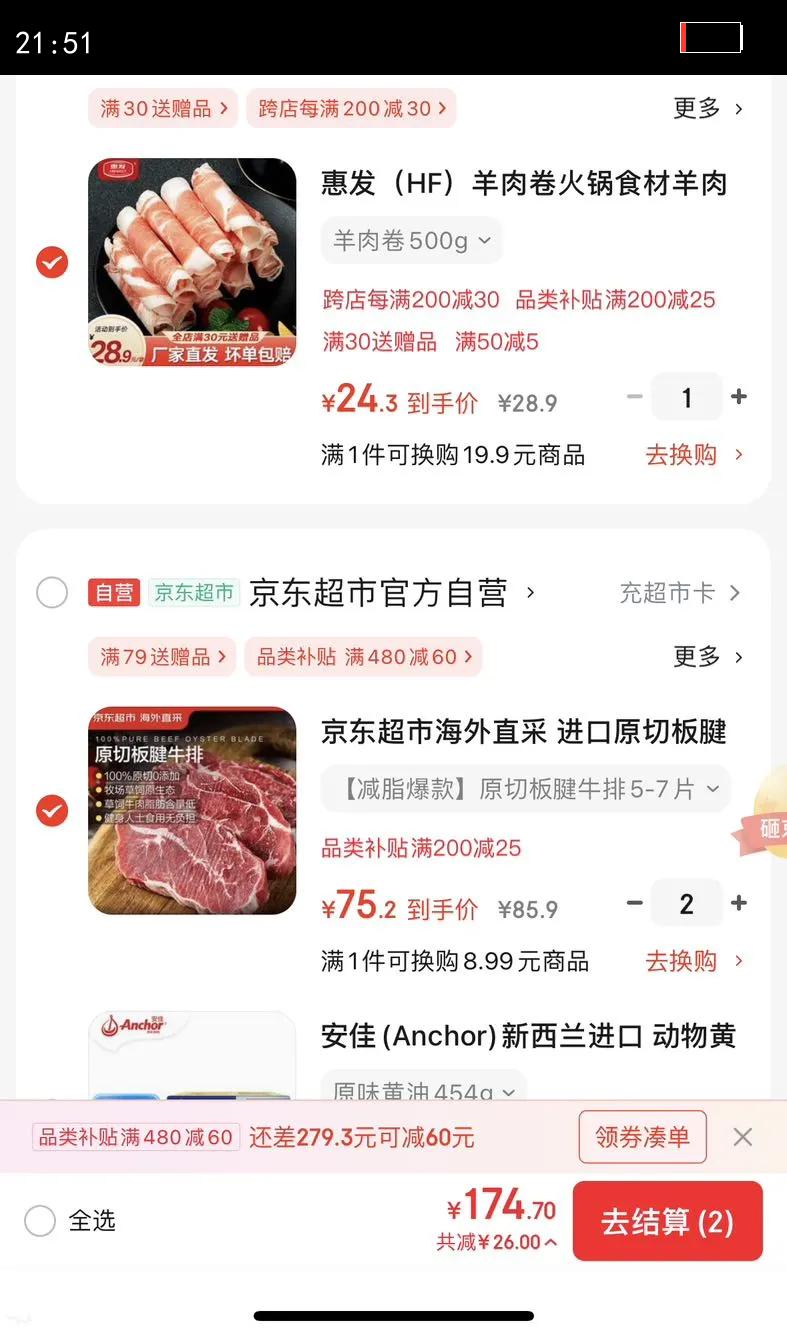Image resolution: width=787 pixels, height=1337 pixels.
Task: Change the 原切板腱牛排5-7片 spec option
Action: (525, 789)
